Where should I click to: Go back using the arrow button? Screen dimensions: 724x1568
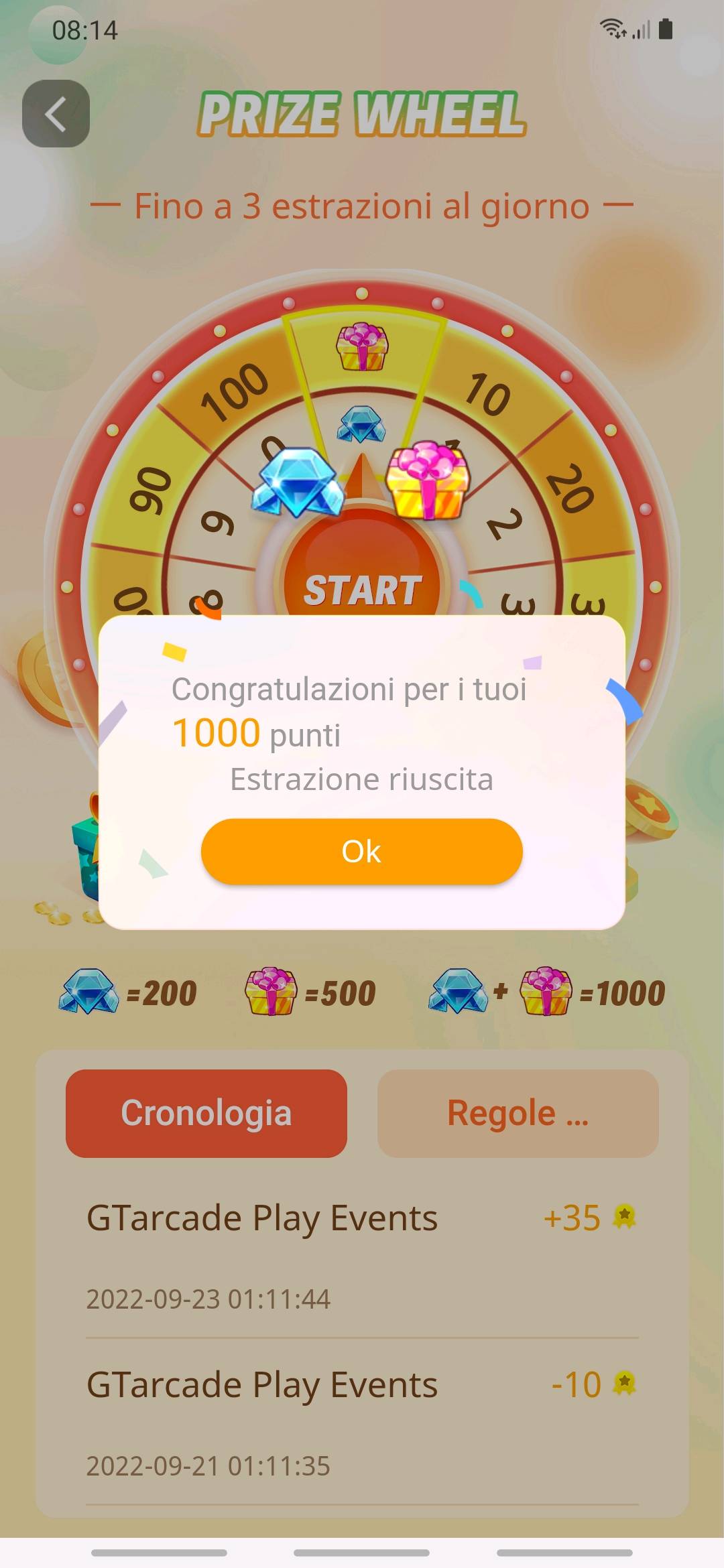(x=56, y=114)
